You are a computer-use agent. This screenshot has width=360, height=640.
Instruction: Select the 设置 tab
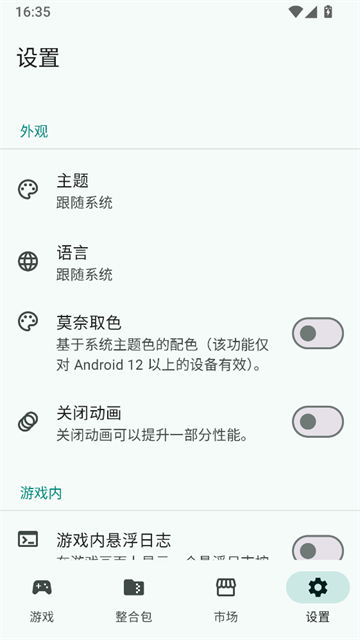click(318, 600)
